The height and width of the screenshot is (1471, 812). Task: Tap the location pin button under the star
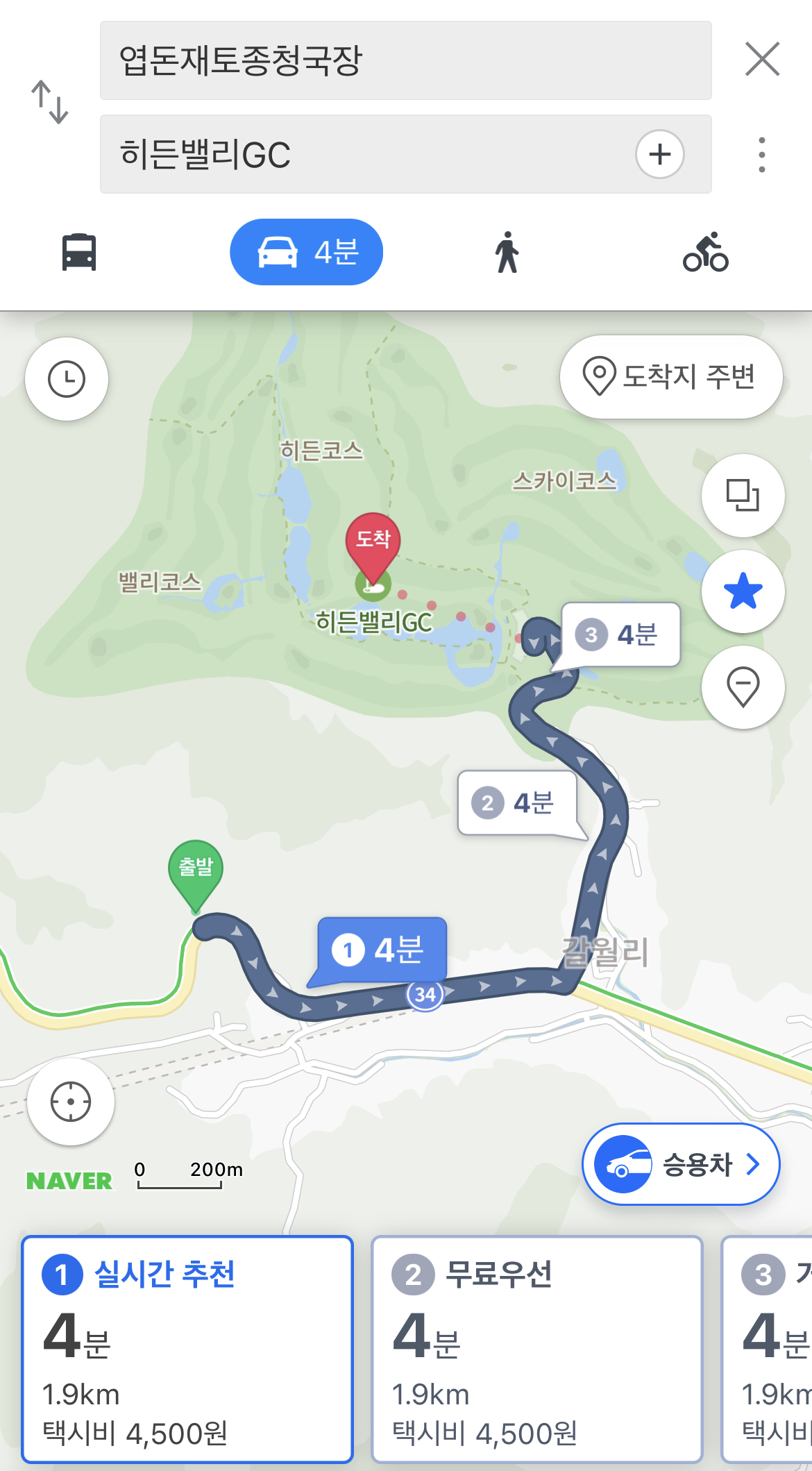743,687
